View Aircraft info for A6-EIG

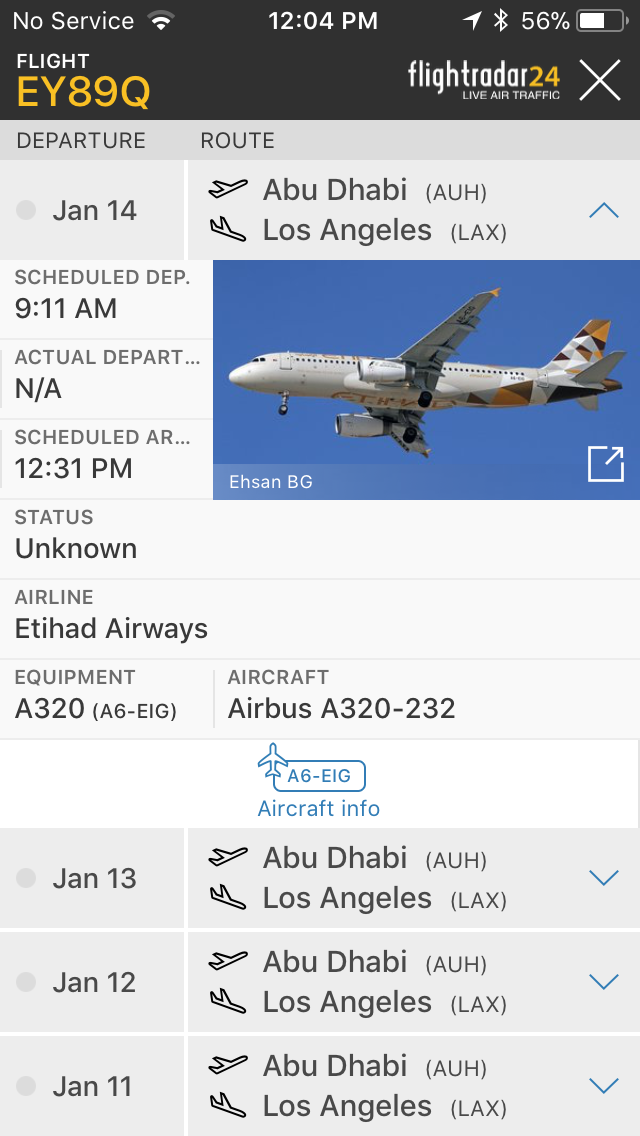click(319, 786)
